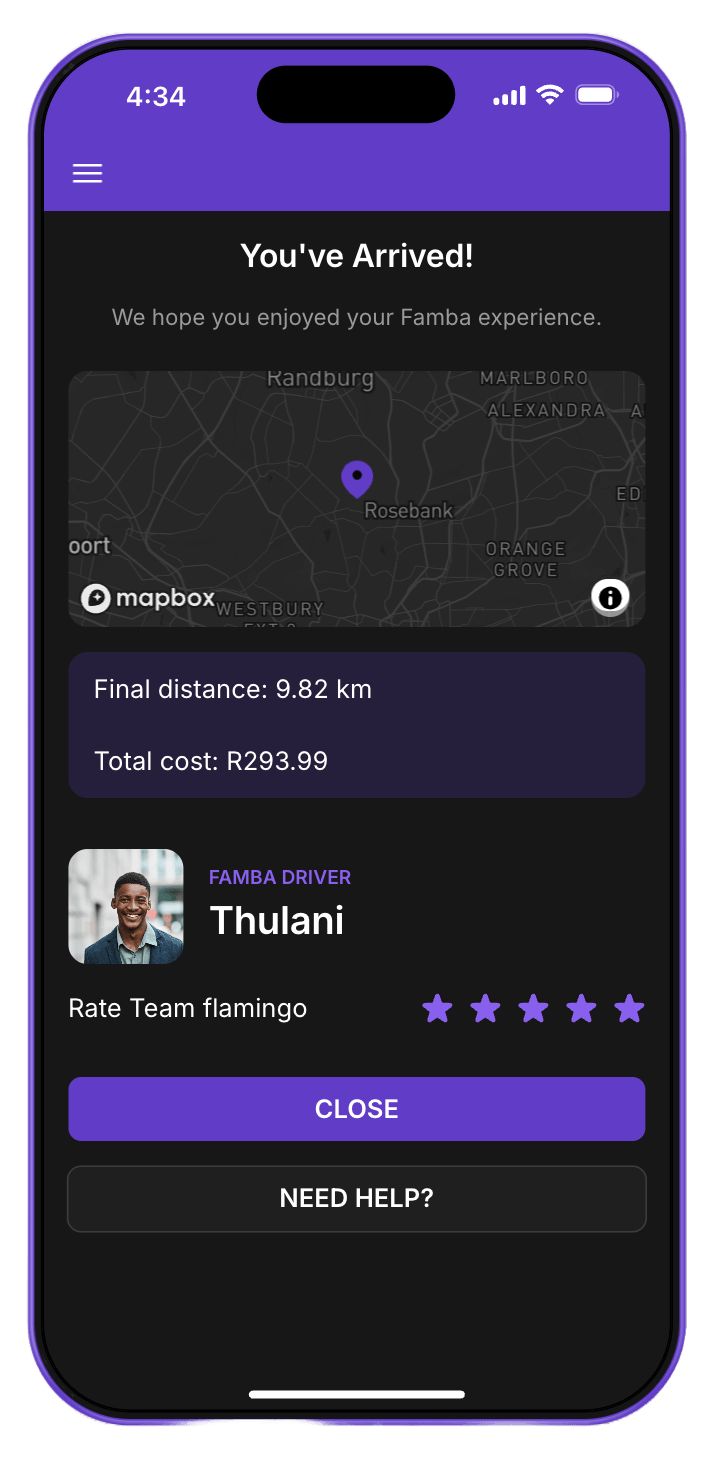This screenshot has height=1464, width=718.
Task: Open the NEED HELP? option
Action: coord(356,1198)
